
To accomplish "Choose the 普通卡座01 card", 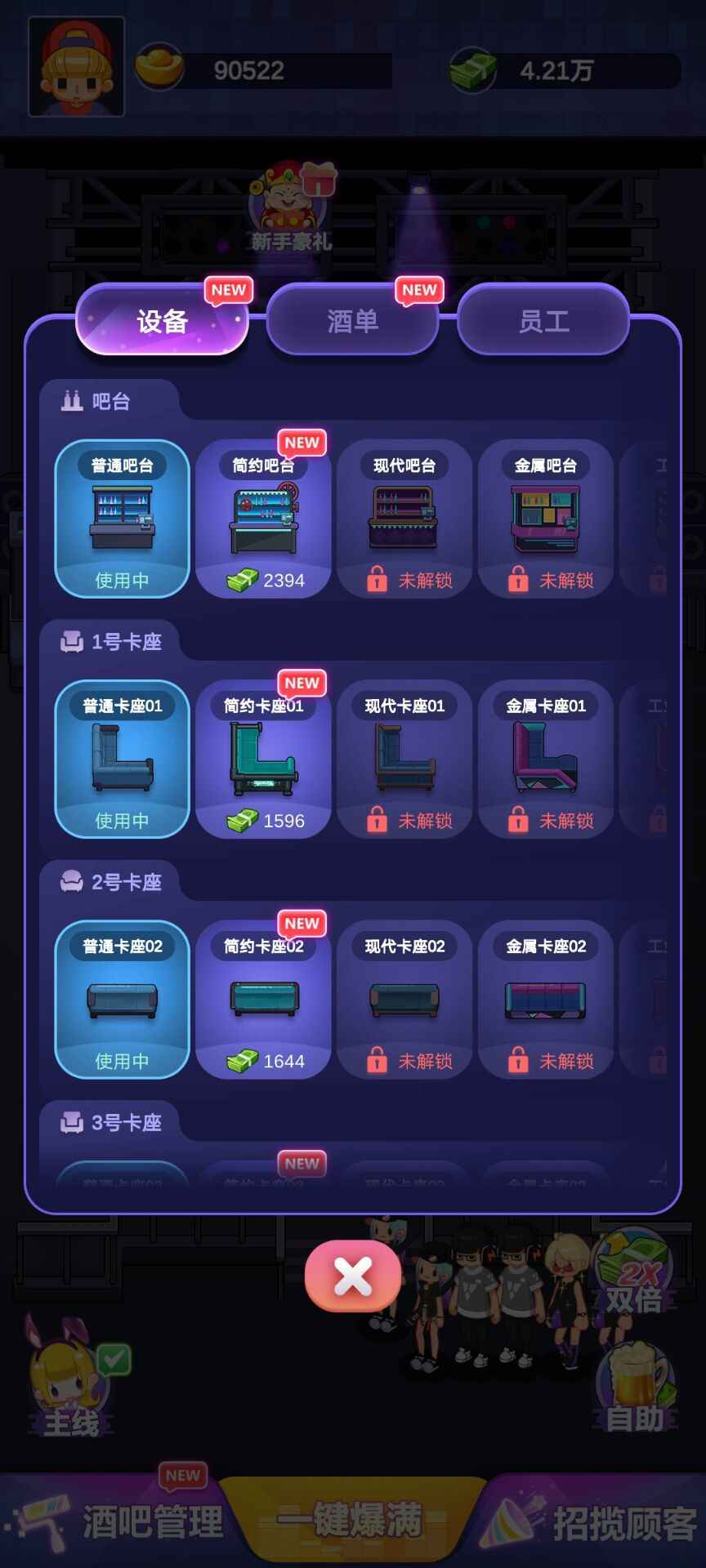I will (123, 760).
